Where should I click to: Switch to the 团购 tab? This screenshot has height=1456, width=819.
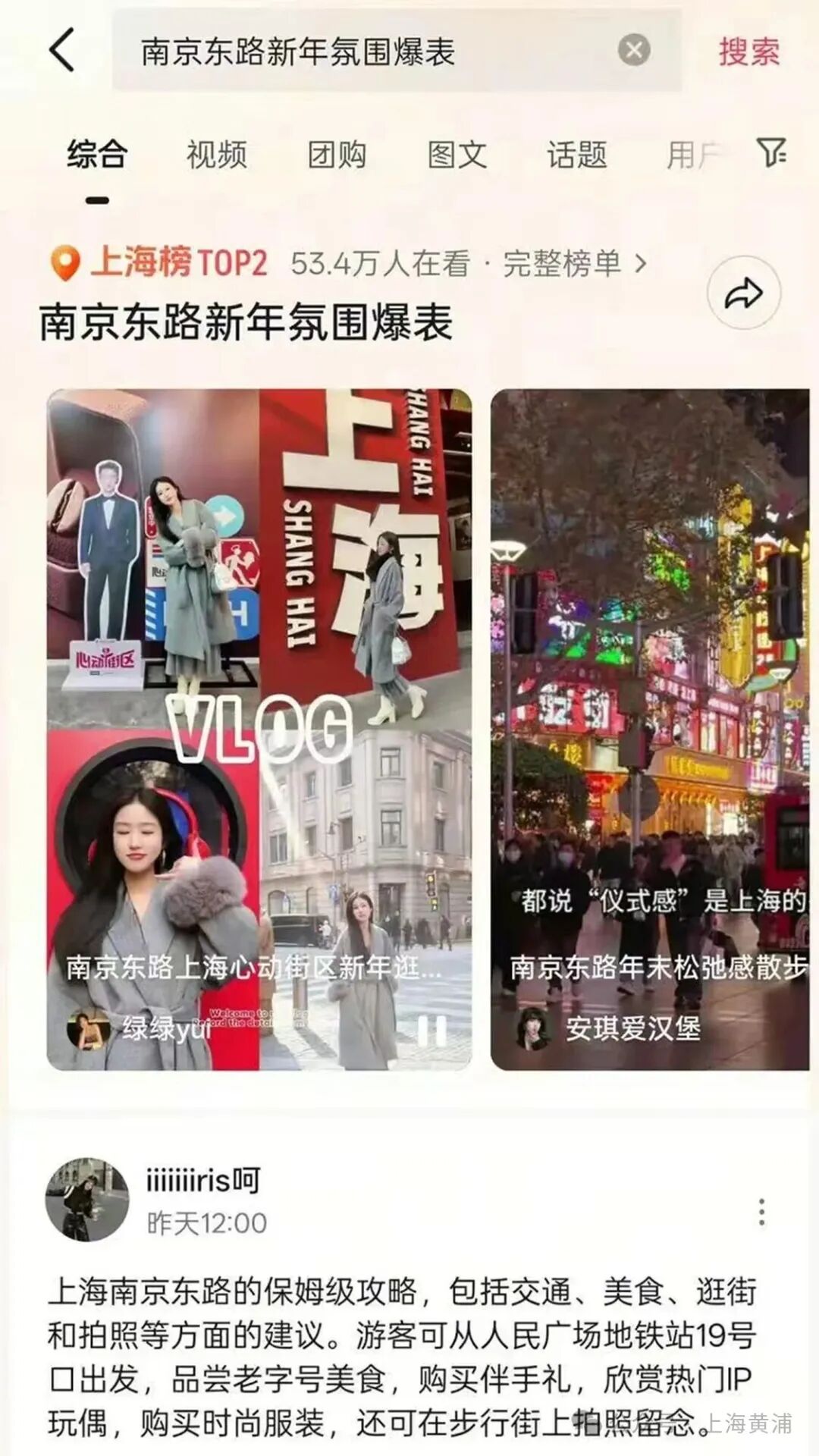337,155
